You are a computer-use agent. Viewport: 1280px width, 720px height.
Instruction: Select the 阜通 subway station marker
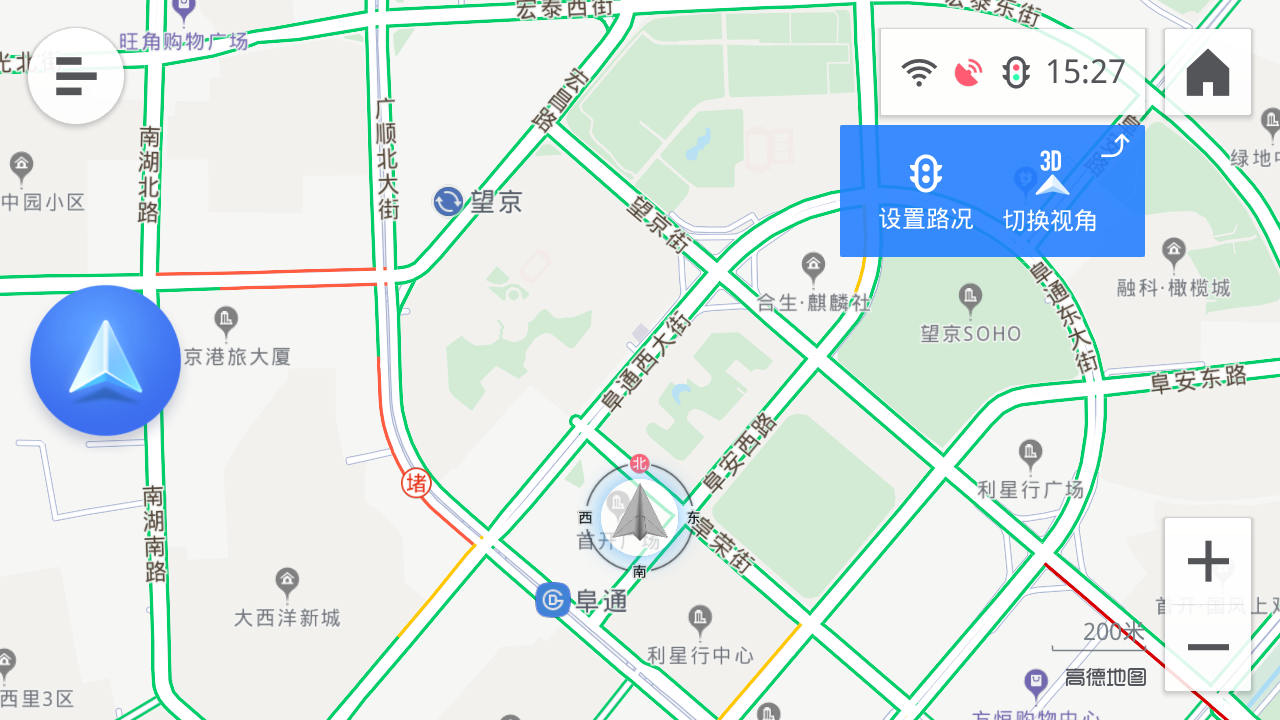553,599
